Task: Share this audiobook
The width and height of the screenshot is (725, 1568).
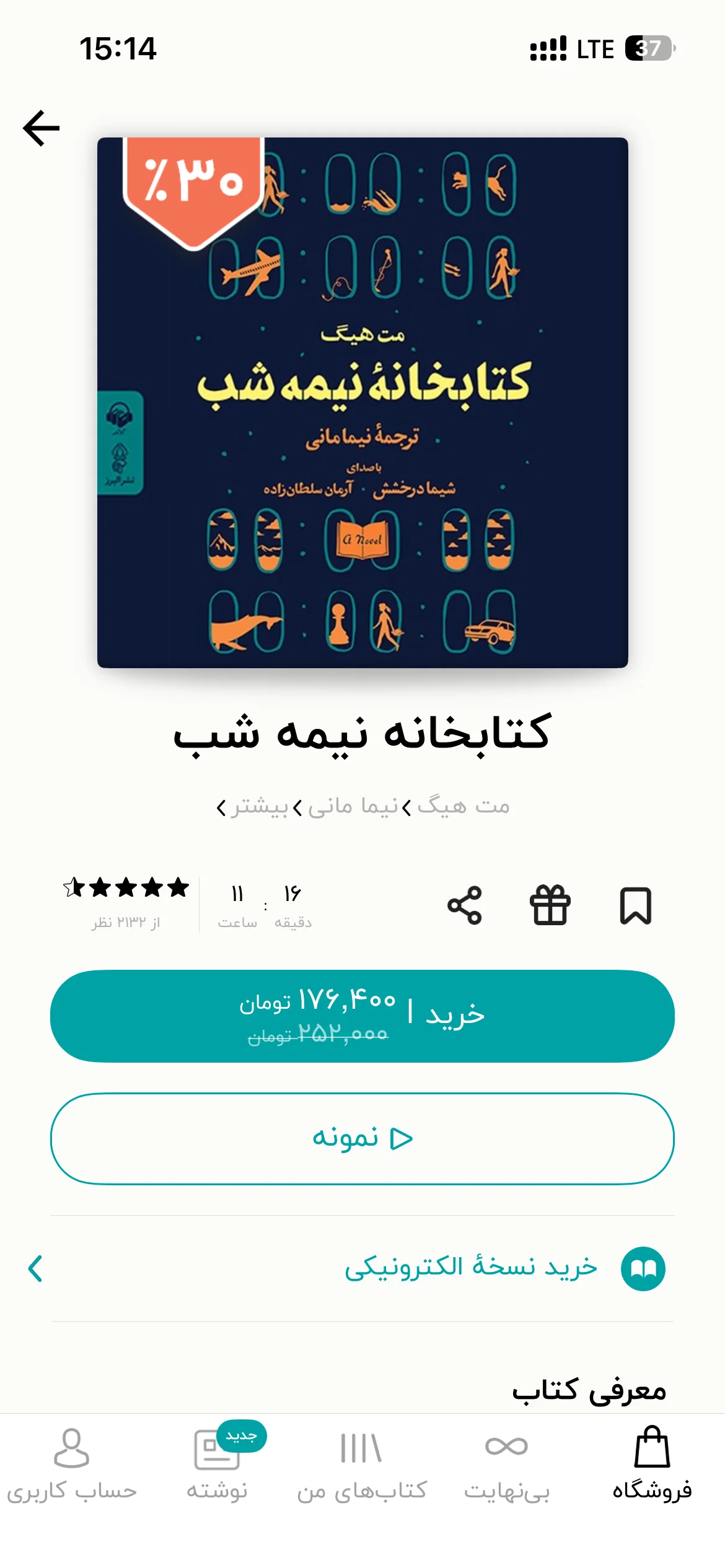Action: coord(465,905)
